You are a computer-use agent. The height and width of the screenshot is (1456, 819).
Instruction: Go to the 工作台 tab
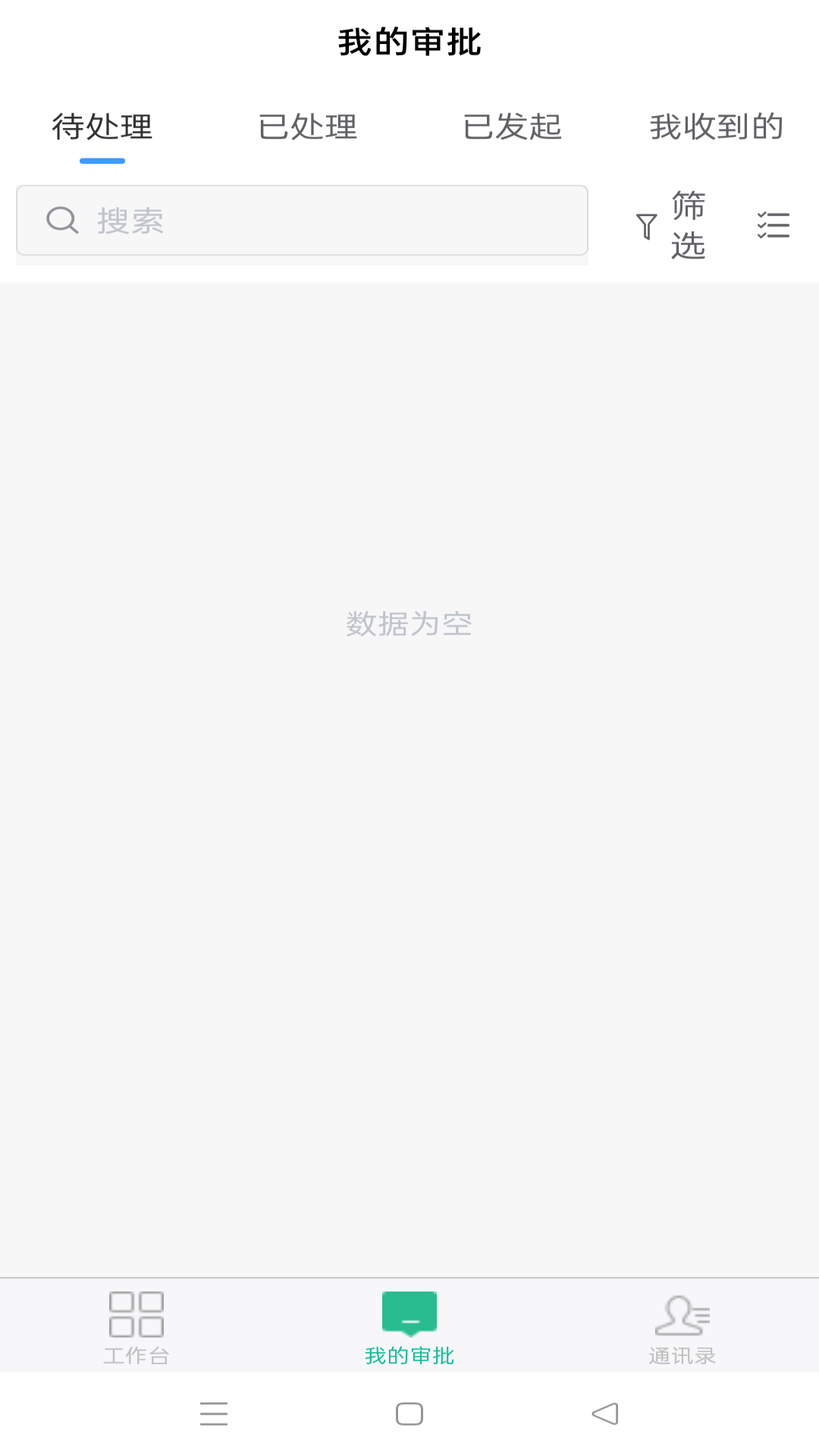pos(136,1328)
